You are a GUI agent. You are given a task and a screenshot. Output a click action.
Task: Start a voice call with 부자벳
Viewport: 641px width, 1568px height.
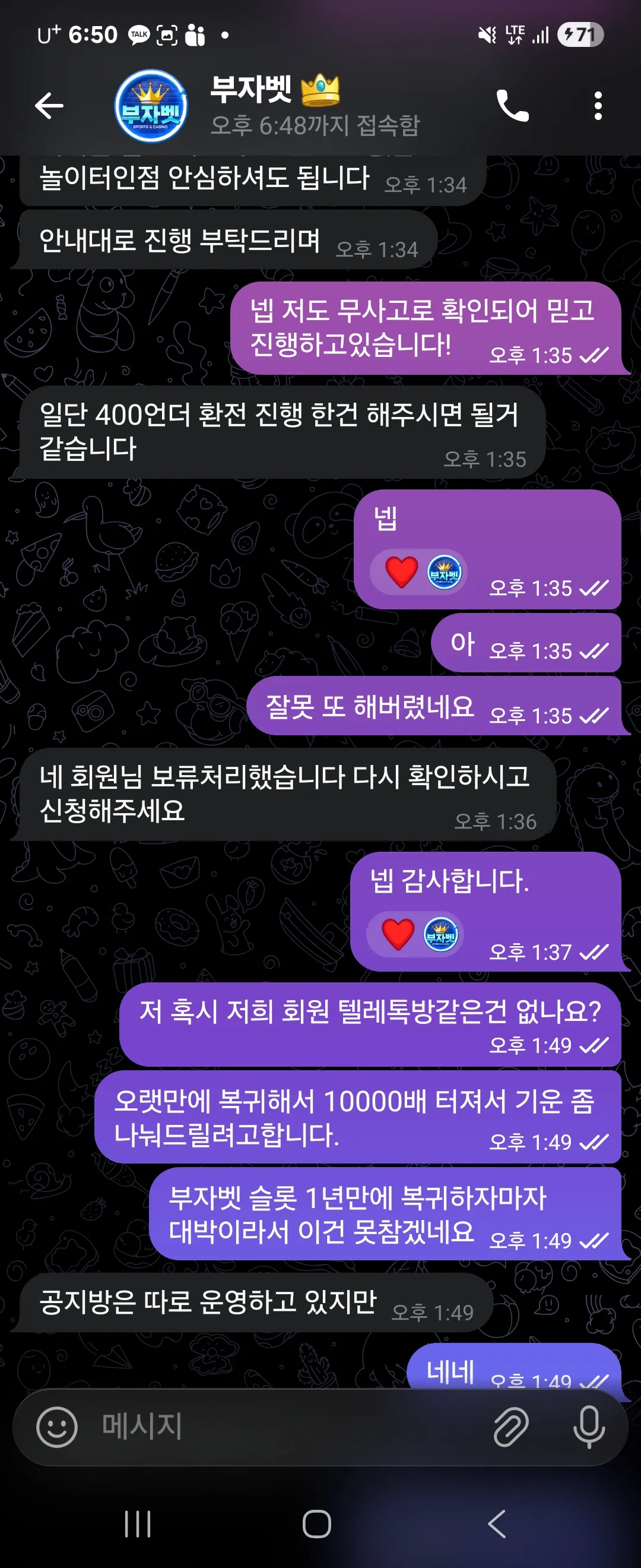pyautogui.click(x=512, y=106)
